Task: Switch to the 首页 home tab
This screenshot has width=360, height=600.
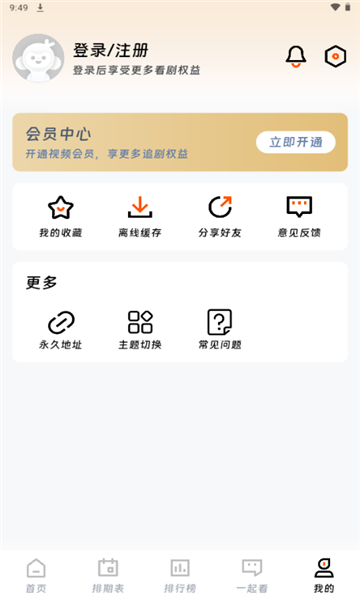Action: [x=36, y=576]
